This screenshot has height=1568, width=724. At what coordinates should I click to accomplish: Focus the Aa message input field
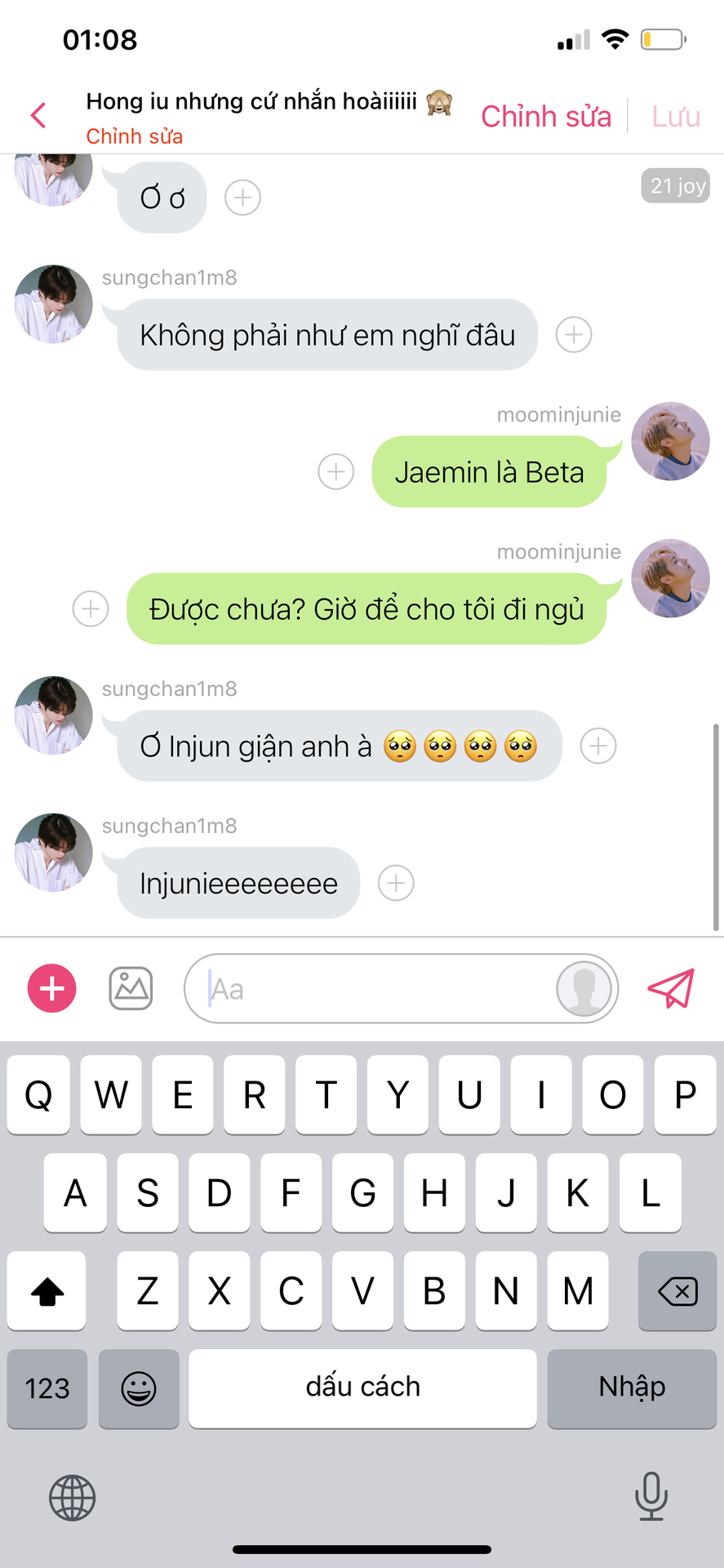click(402, 989)
